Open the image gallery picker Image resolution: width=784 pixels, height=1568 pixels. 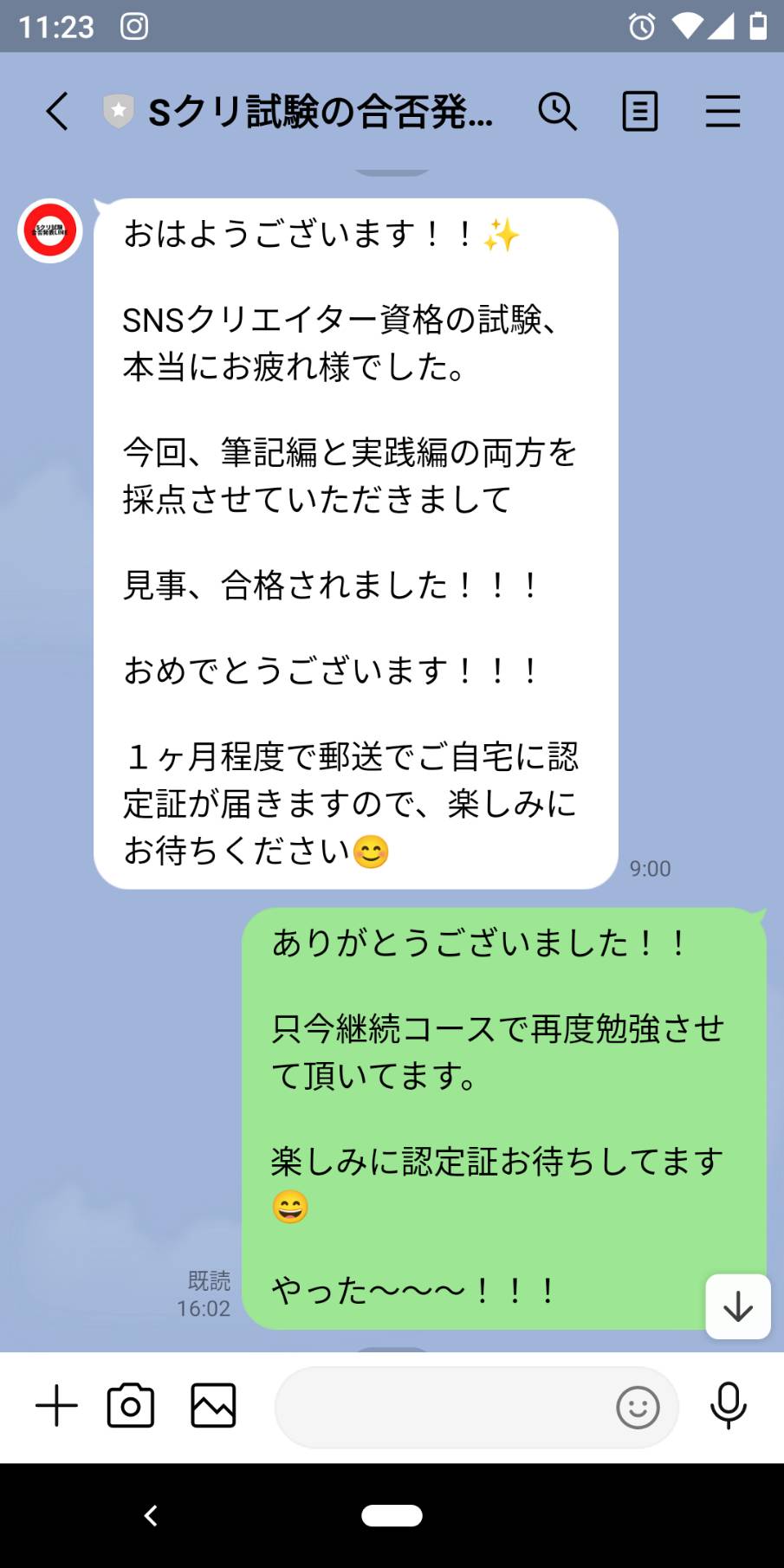(213, 1405)
